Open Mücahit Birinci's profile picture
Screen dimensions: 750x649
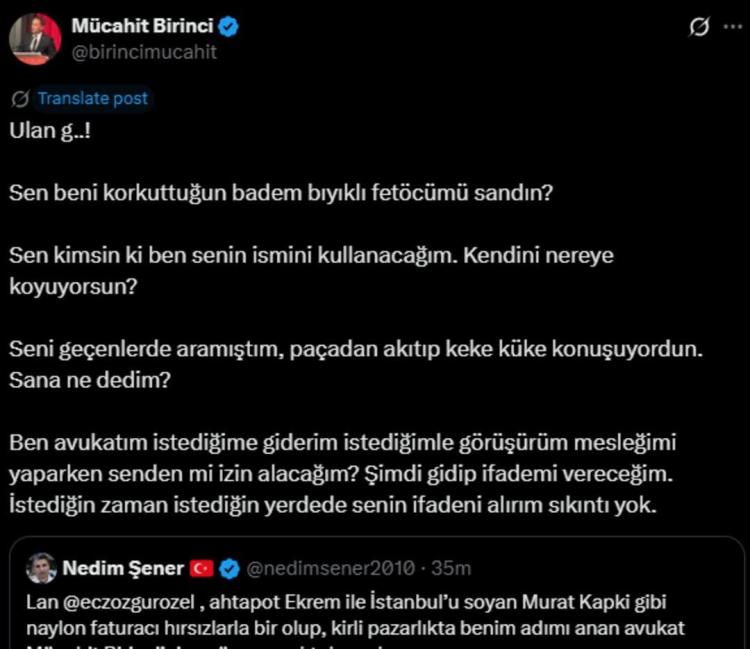pyautogui.click(x=34, y=39)
